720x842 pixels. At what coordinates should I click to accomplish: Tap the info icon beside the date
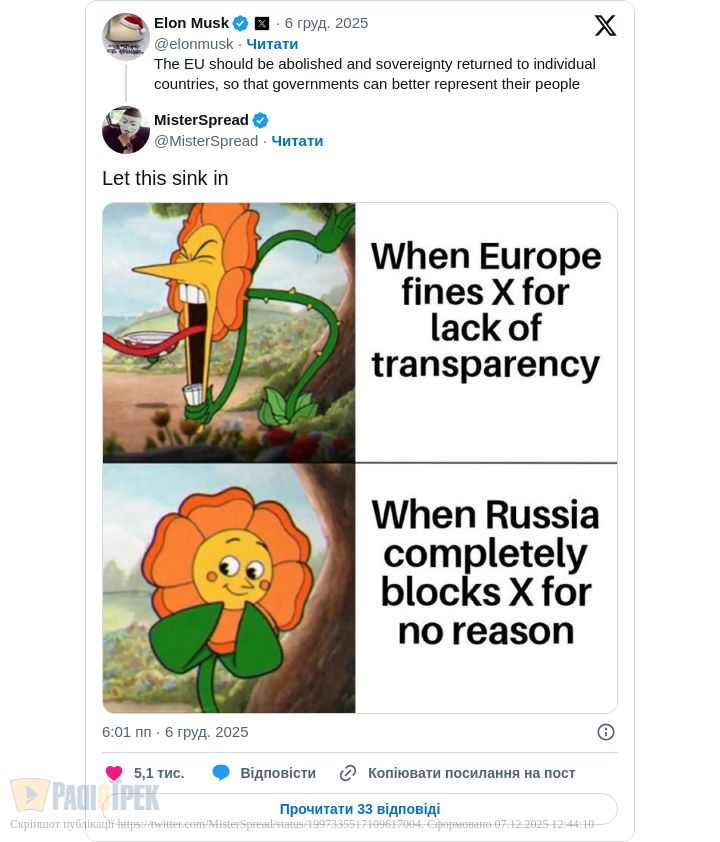pos(605,732)
